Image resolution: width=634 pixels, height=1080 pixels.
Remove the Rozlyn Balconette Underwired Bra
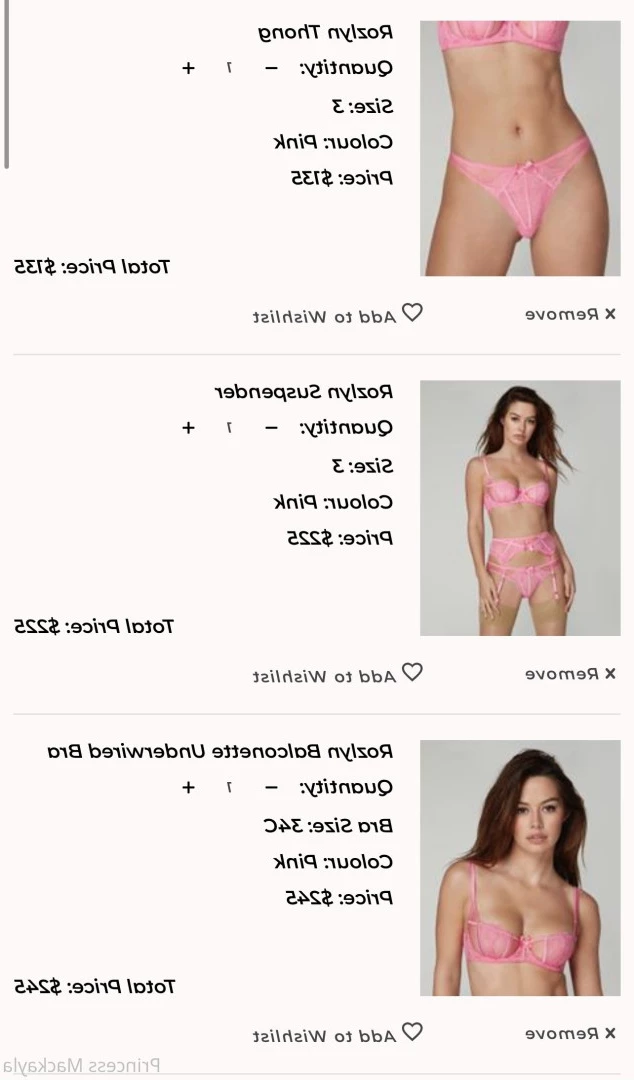click(570, 1034)
